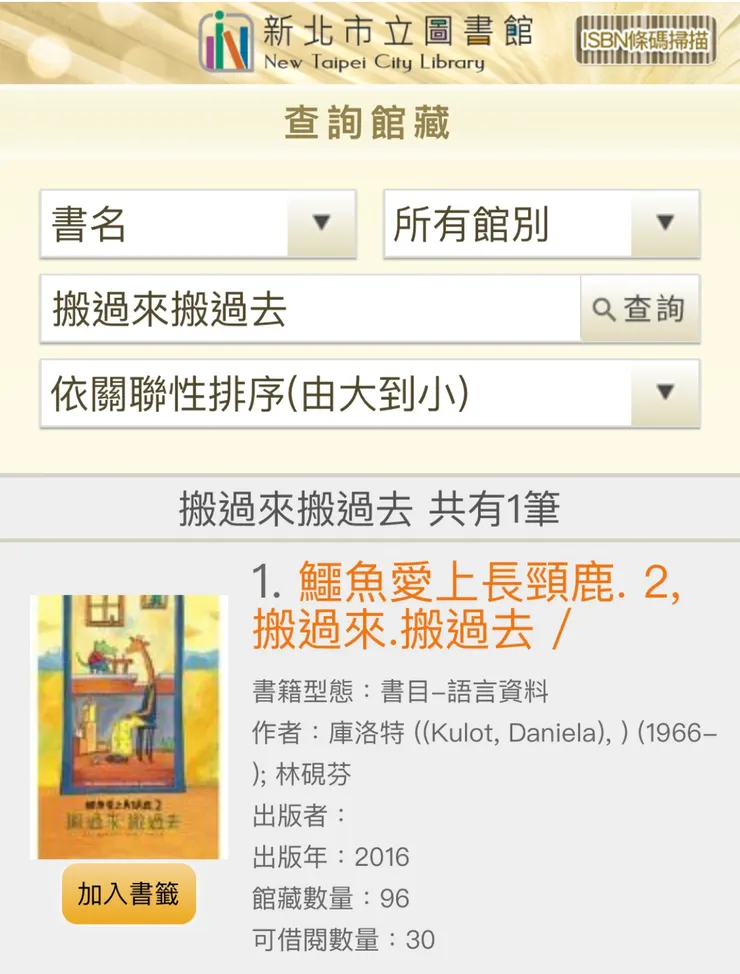Image resolution: width=740 pixels, height=974 pixels.
Task: Change the 依關聯性排序 sort order
Action: click(369, 394)
